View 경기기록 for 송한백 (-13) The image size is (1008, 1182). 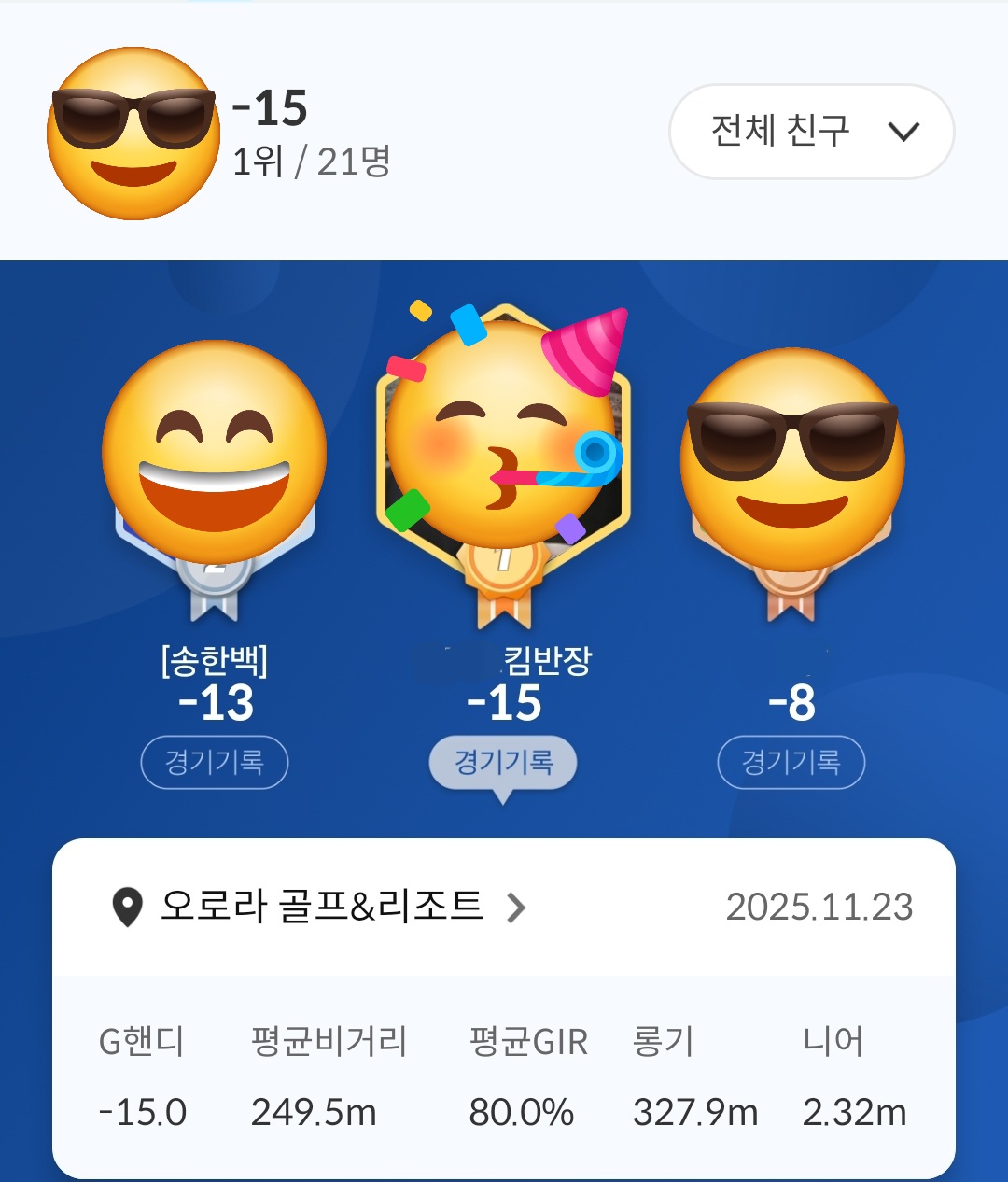[215, 763]
